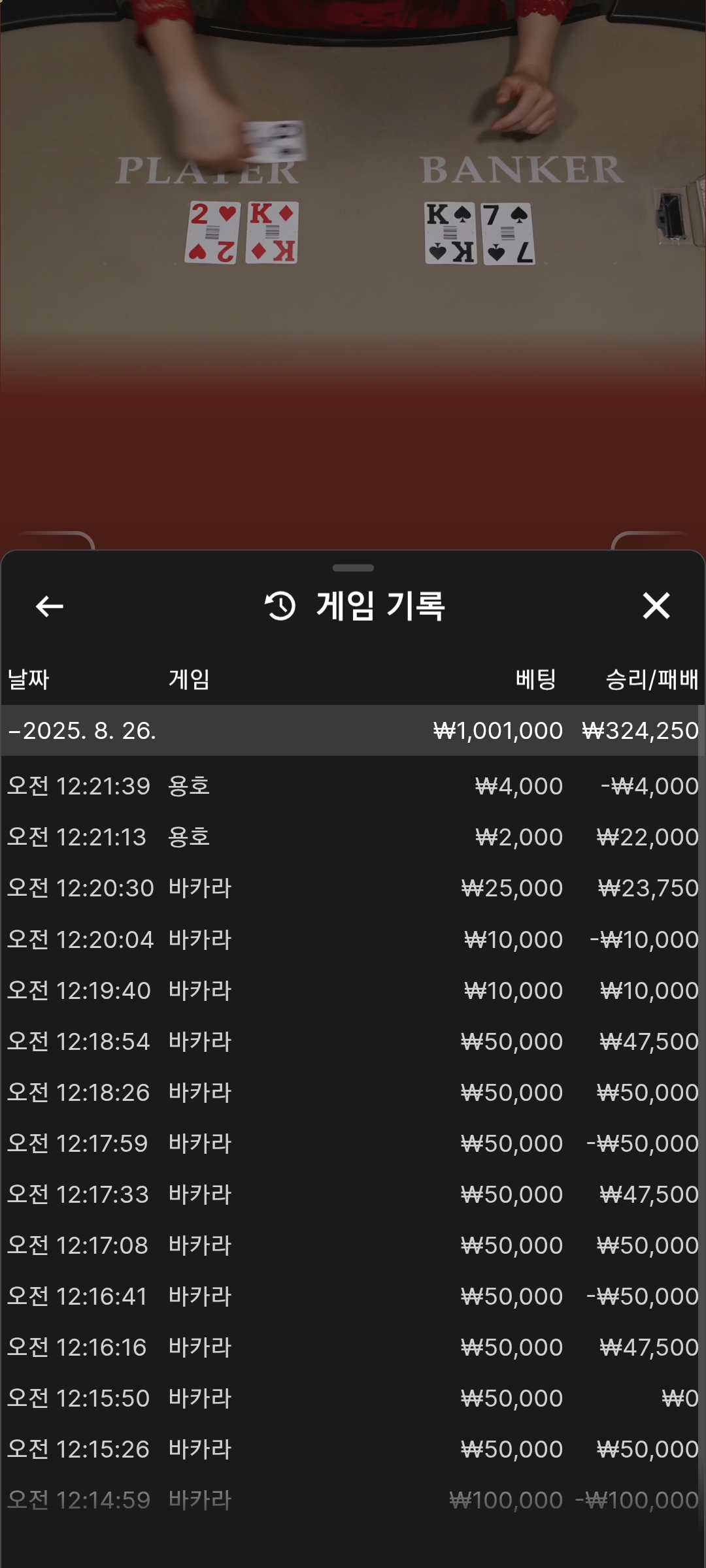The width and height of the screenshot is (706, 1568).
Task: View the 12:20:30 바카라 round details
Action: [x=353, y=888]
